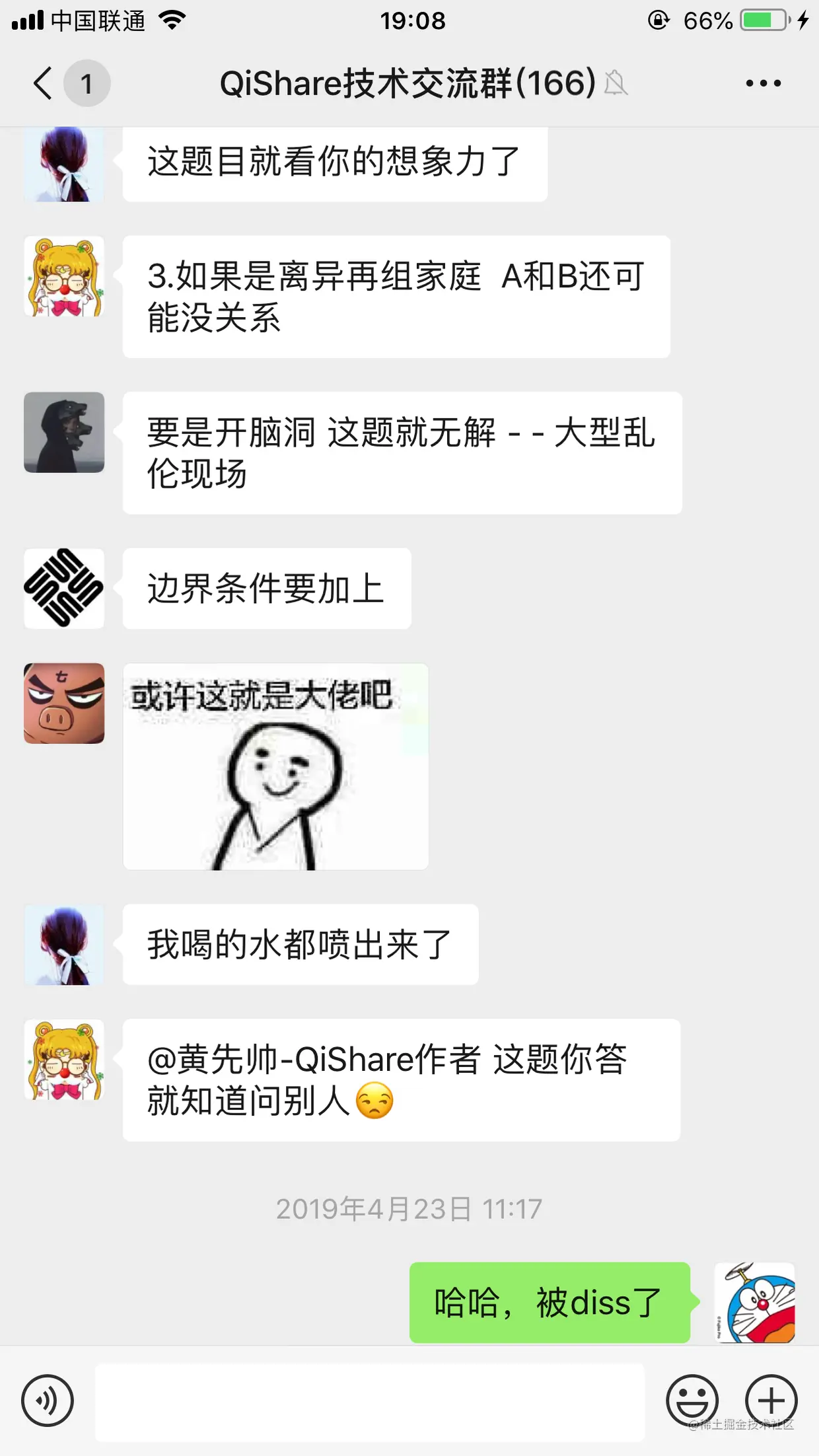This screenshot has width=819, height=1456.
Task: Open profile of 边界条件要加上 sender
Action: click(x=64, y=588)
